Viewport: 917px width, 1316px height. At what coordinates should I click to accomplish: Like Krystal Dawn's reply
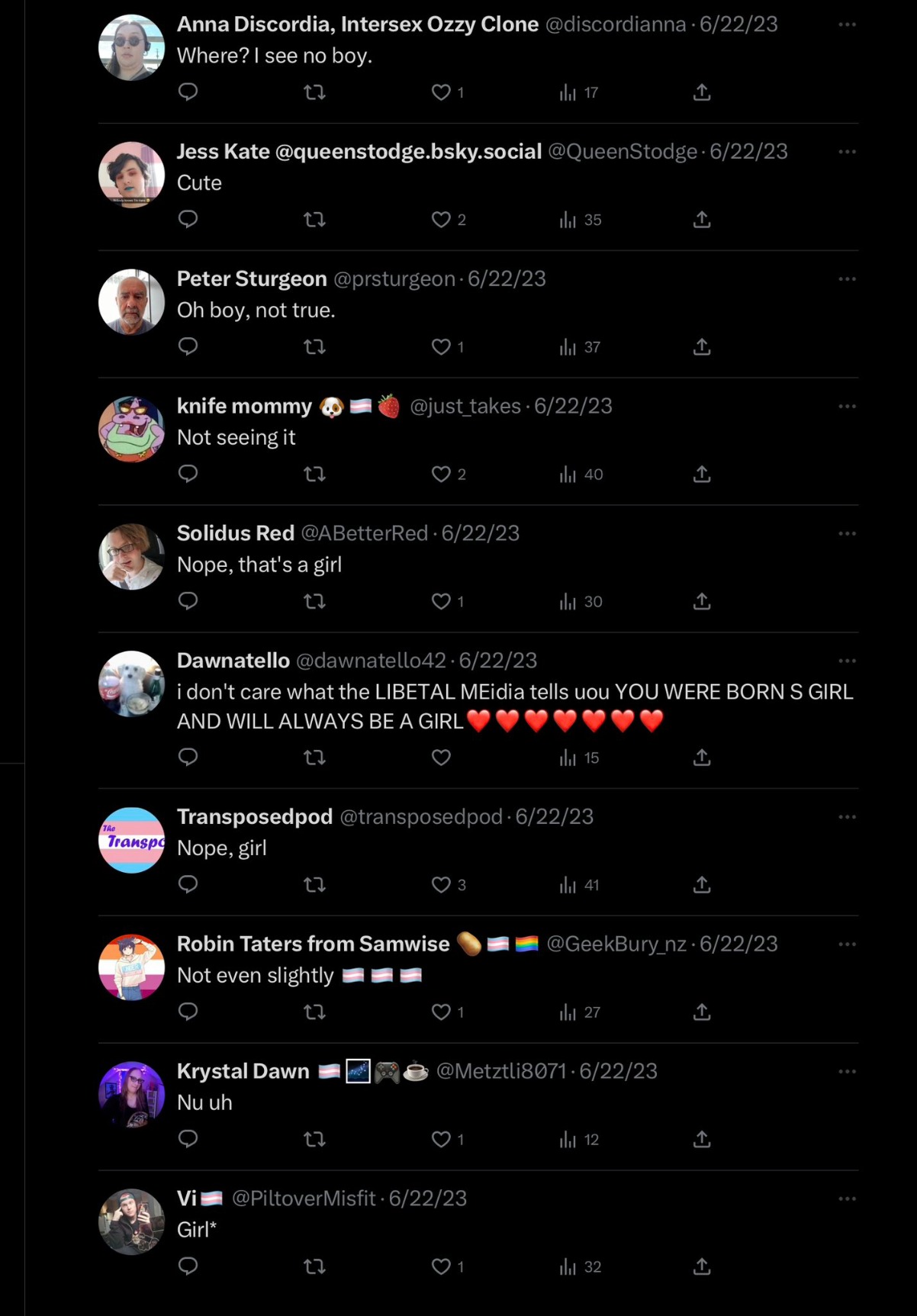441,1139
